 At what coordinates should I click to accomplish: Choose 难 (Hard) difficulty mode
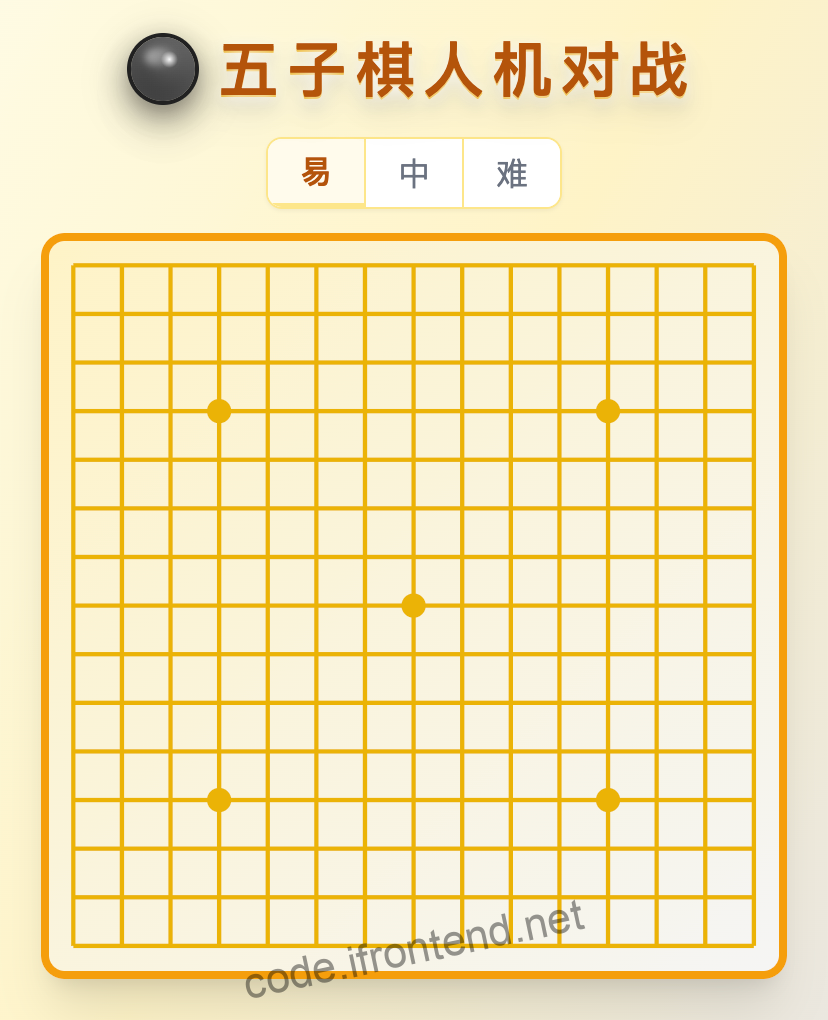(x=510, y=172)
